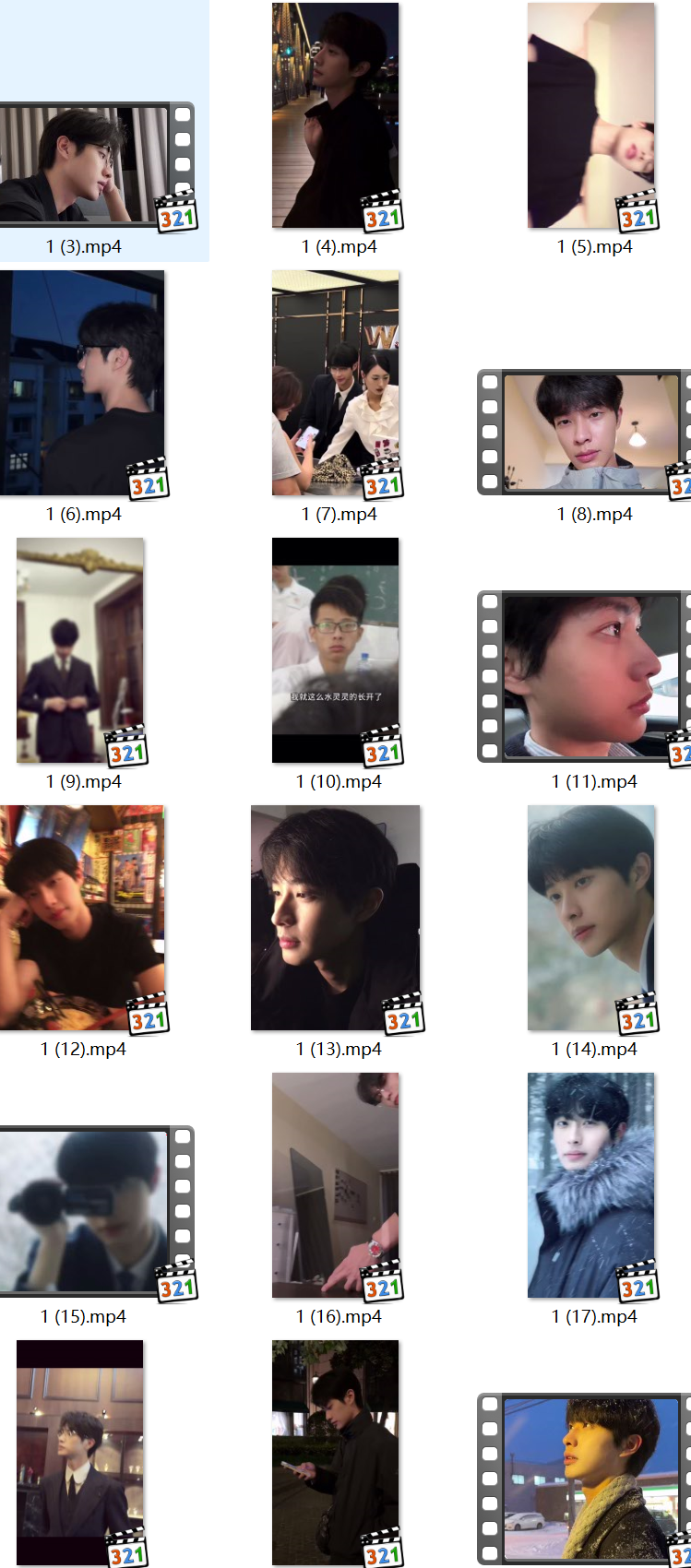Select the snowy video 1 (17).mp4
Screen dimensions: 691x1568
(591, 1185)
